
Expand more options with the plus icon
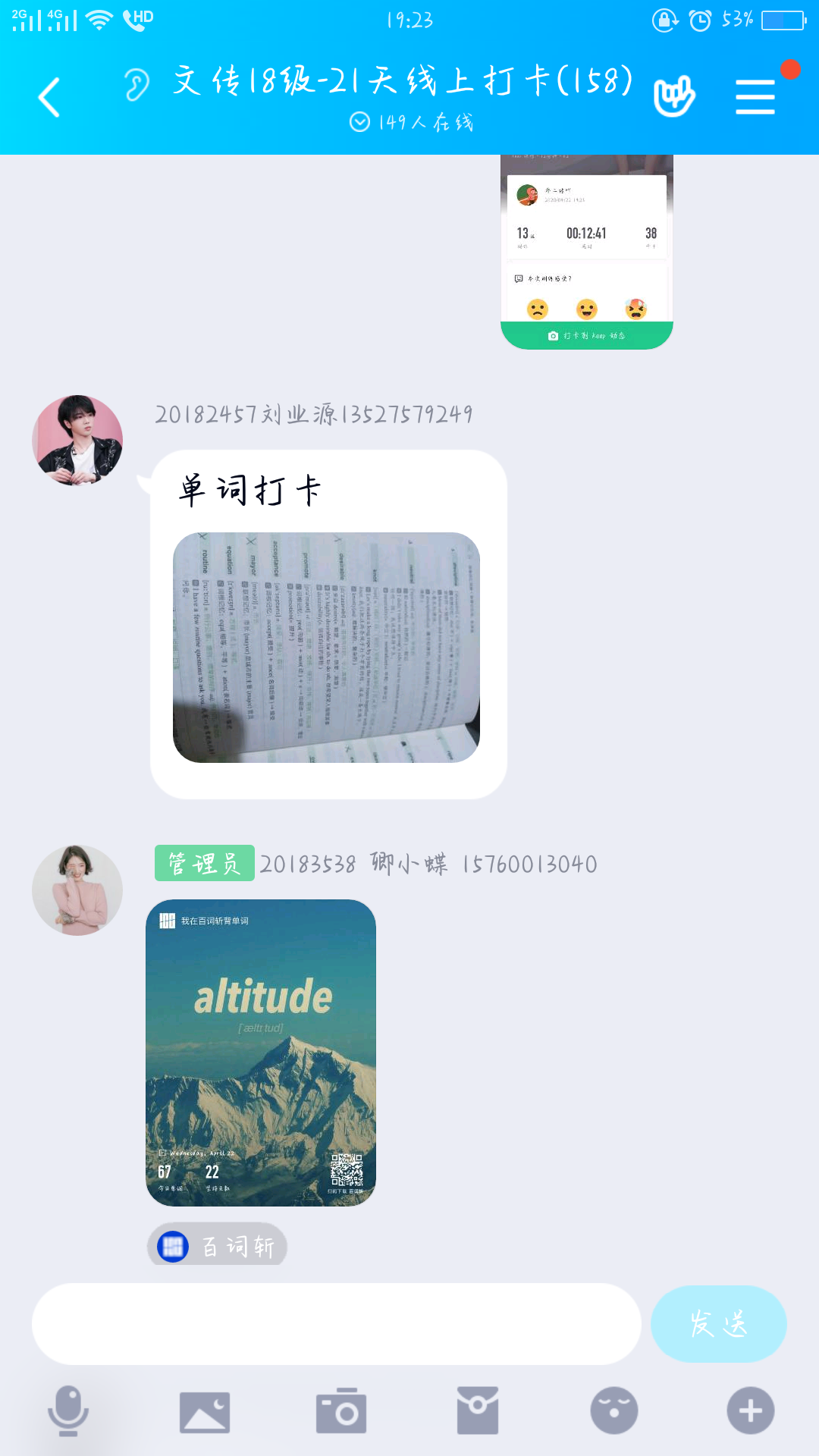751,1410
